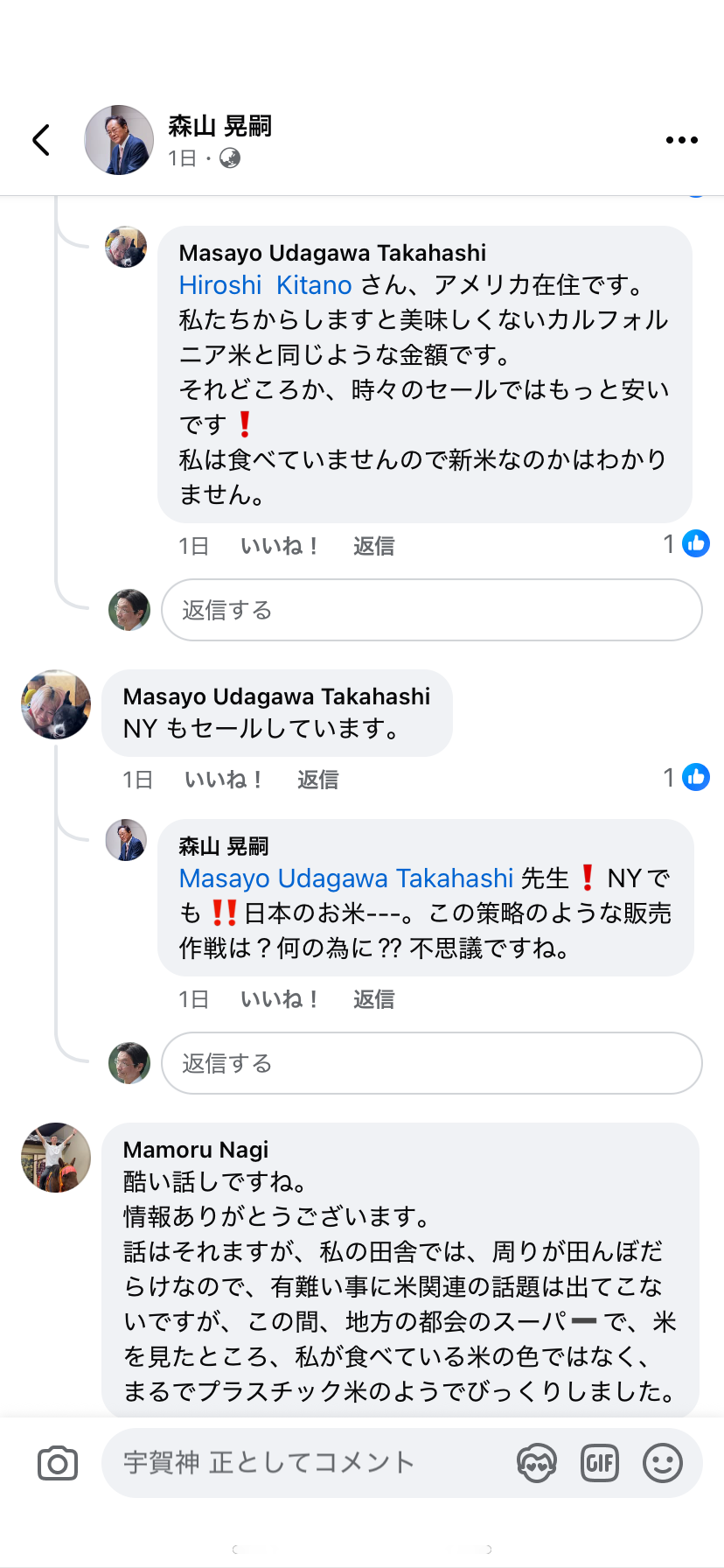This screenshot has width=724, height=1568.
Task: Open the Hiroshi Kitano mention link
Action: pyautogui.click(x=265, y=285)
